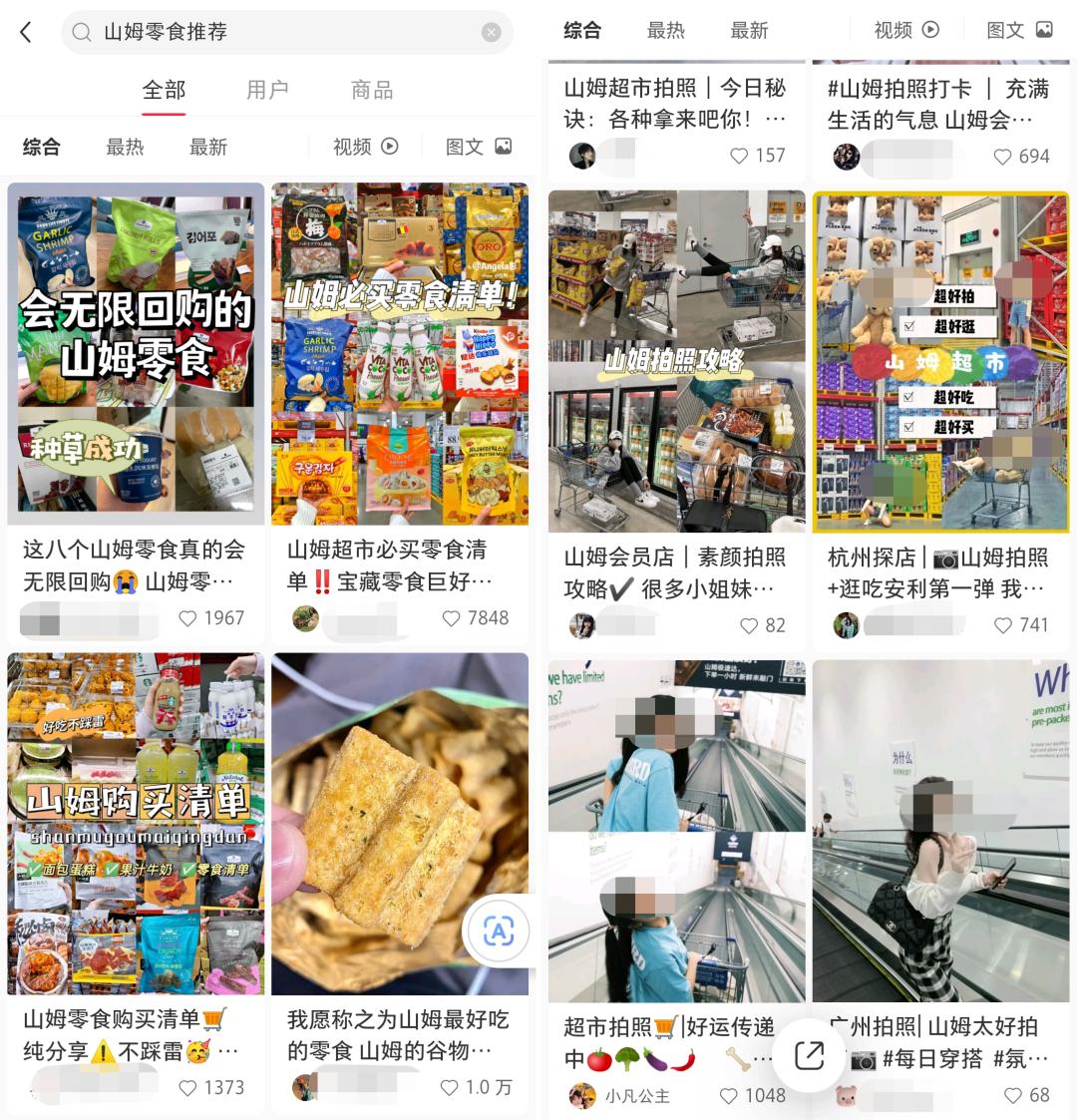Click the back arrow to leave search results

click(x=25, y=31)
